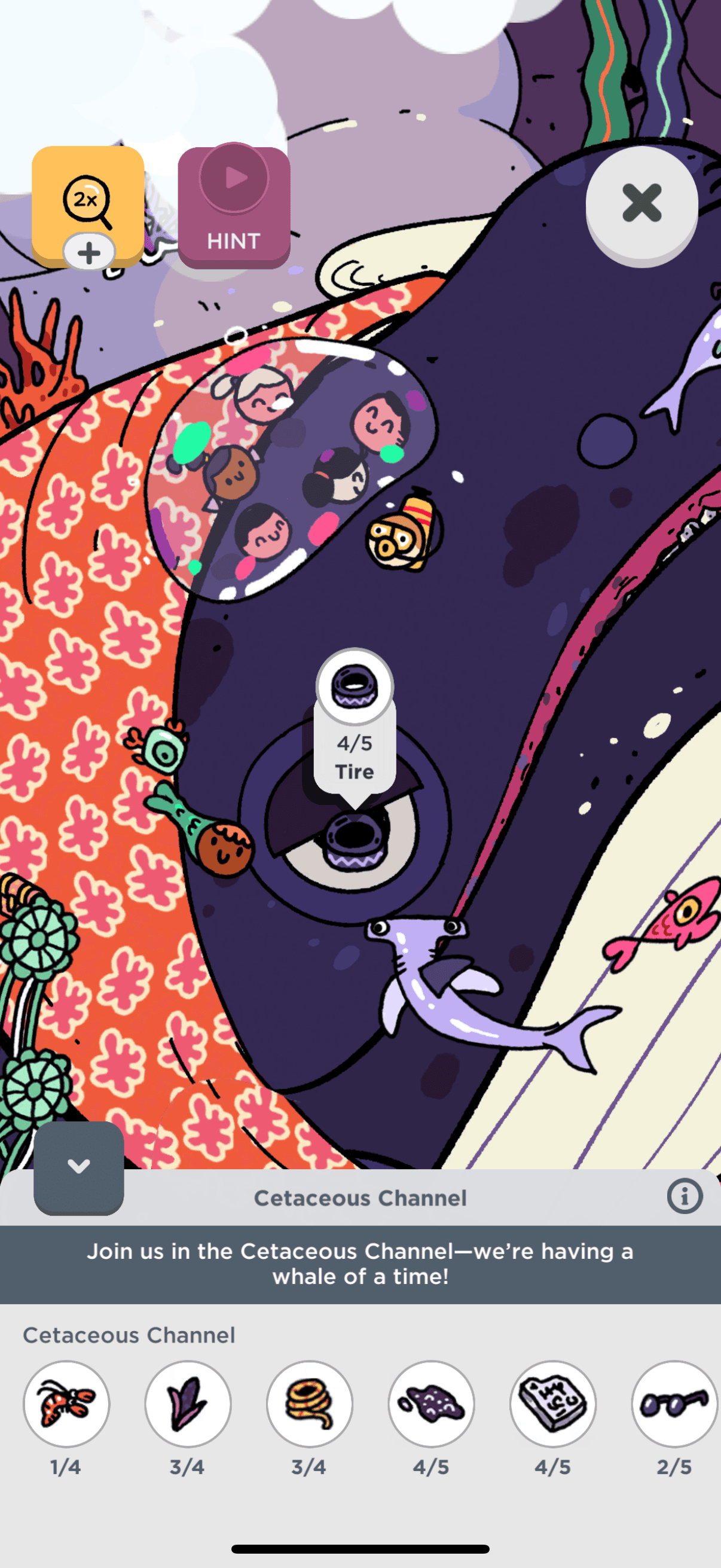The height and width of the screenshot is (1568, 721).
Task: Select the dark ink blob item
Action: [432, 1404]
